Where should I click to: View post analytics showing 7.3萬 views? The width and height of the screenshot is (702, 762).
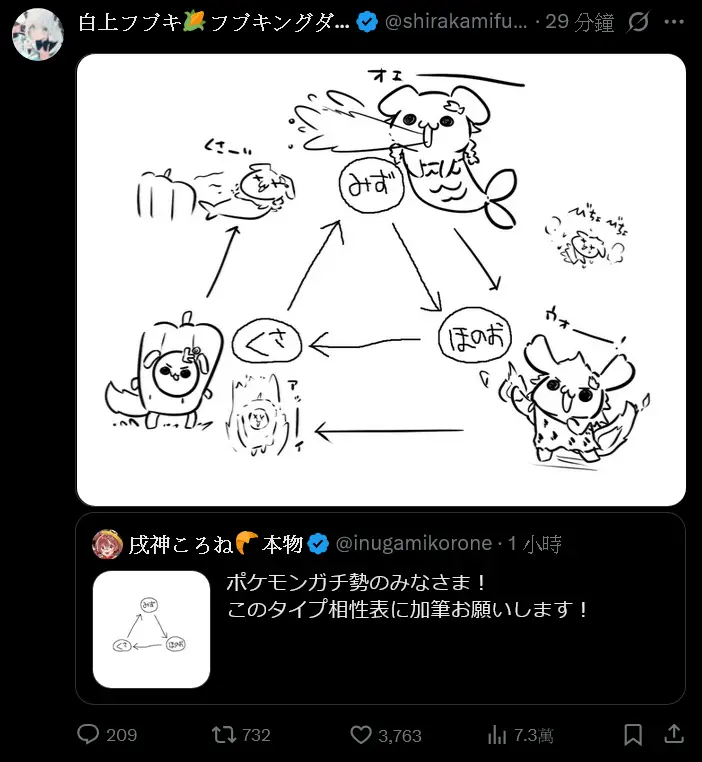(497, 735)
